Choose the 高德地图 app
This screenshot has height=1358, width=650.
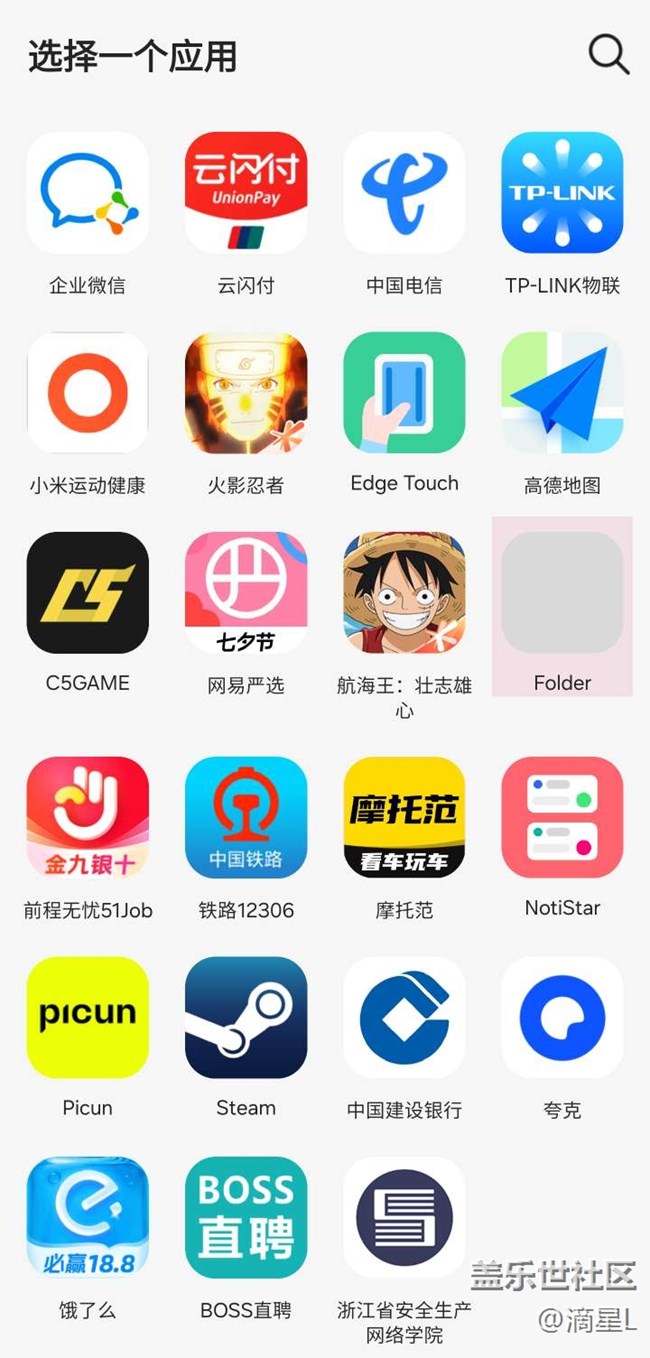click(562, 393)
